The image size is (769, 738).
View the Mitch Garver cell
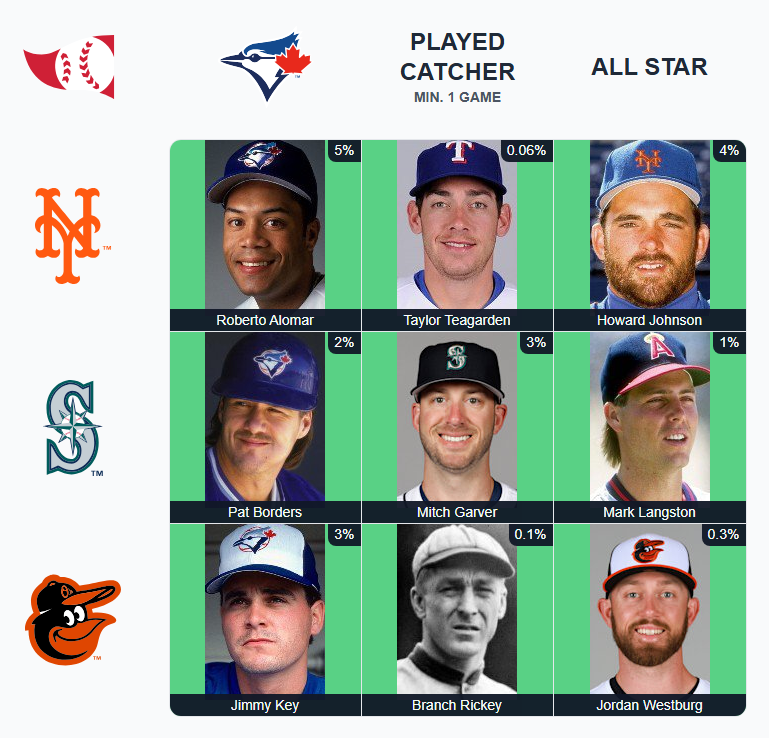(x=457, y=427)
